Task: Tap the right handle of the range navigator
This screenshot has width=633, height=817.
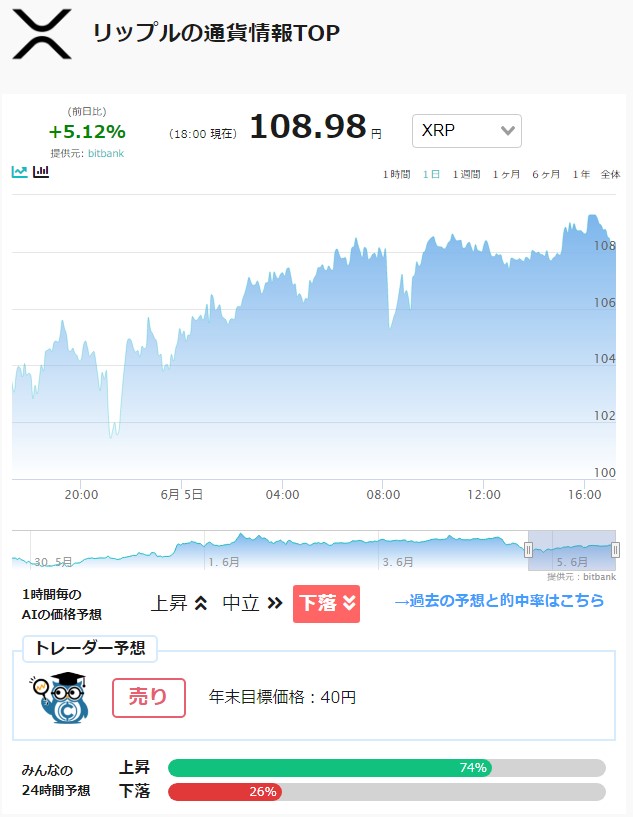Action: [615, 550]
